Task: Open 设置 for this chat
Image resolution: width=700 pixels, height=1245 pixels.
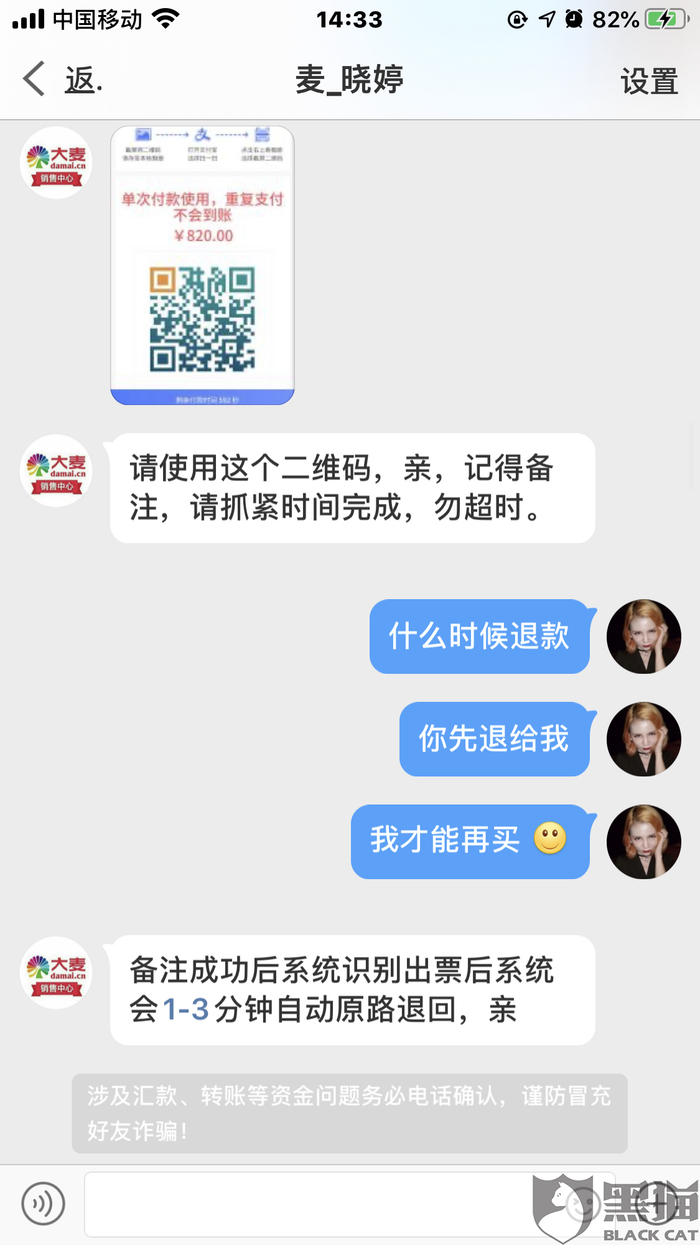Action: pos(649,81)
